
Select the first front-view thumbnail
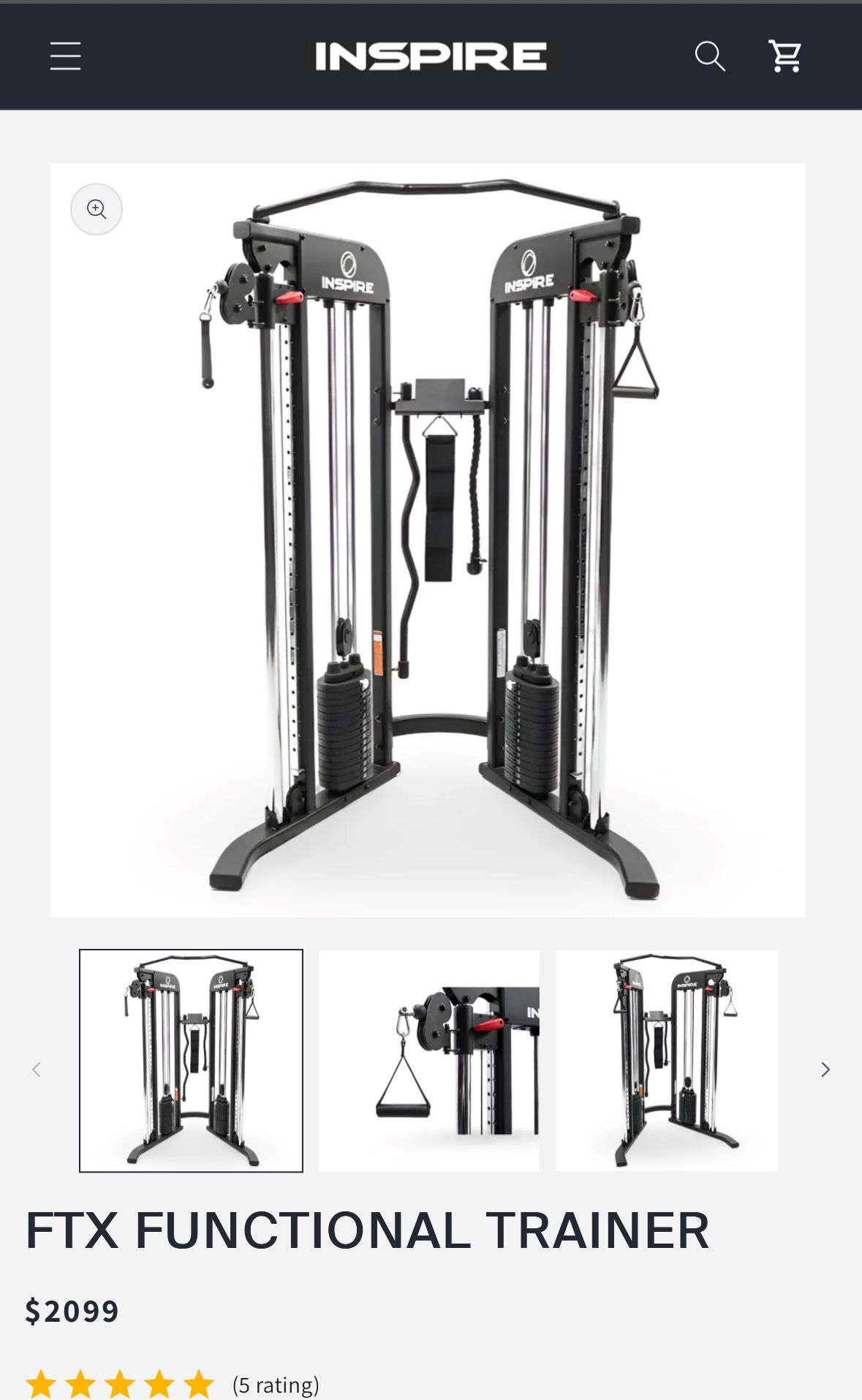[189, 1070]
